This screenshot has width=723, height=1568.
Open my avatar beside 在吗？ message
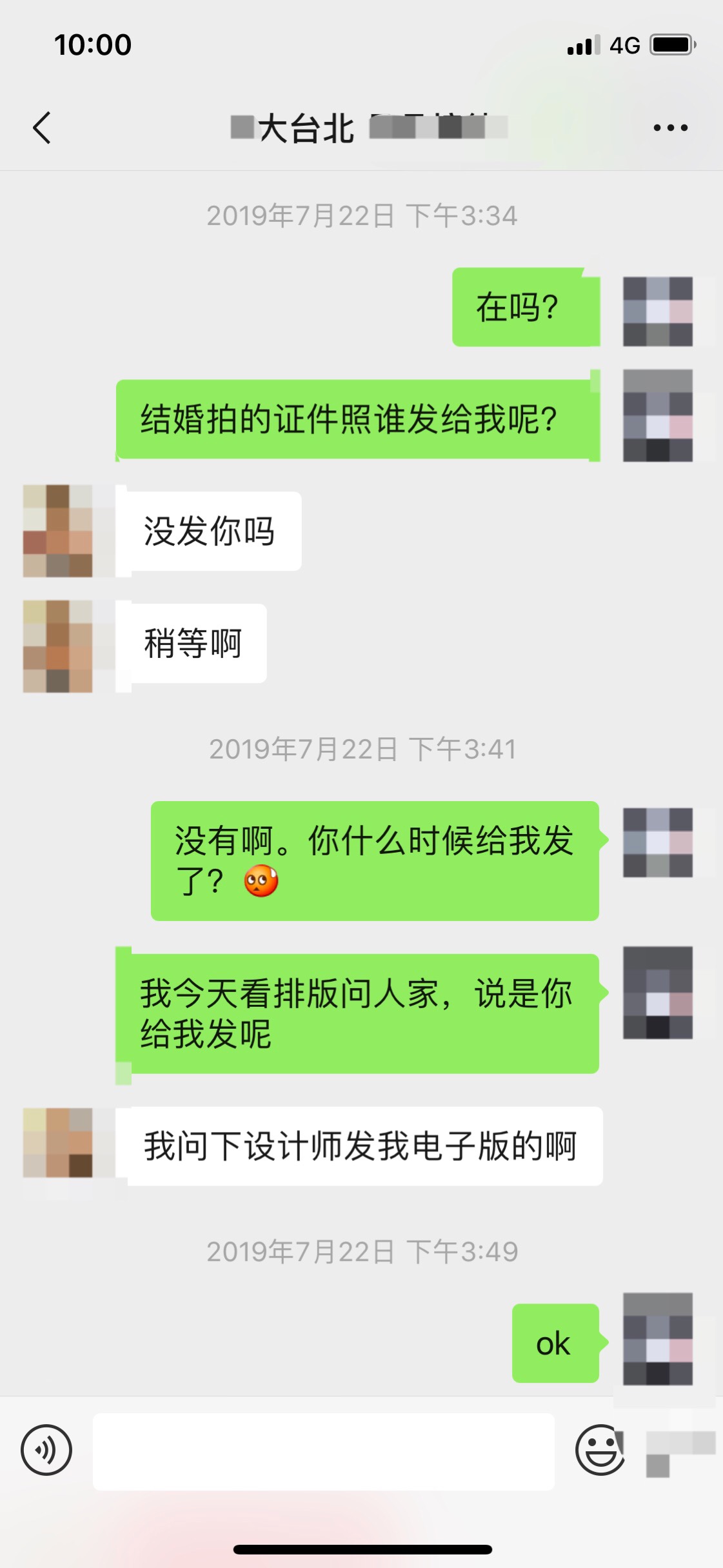click(657, 312)
